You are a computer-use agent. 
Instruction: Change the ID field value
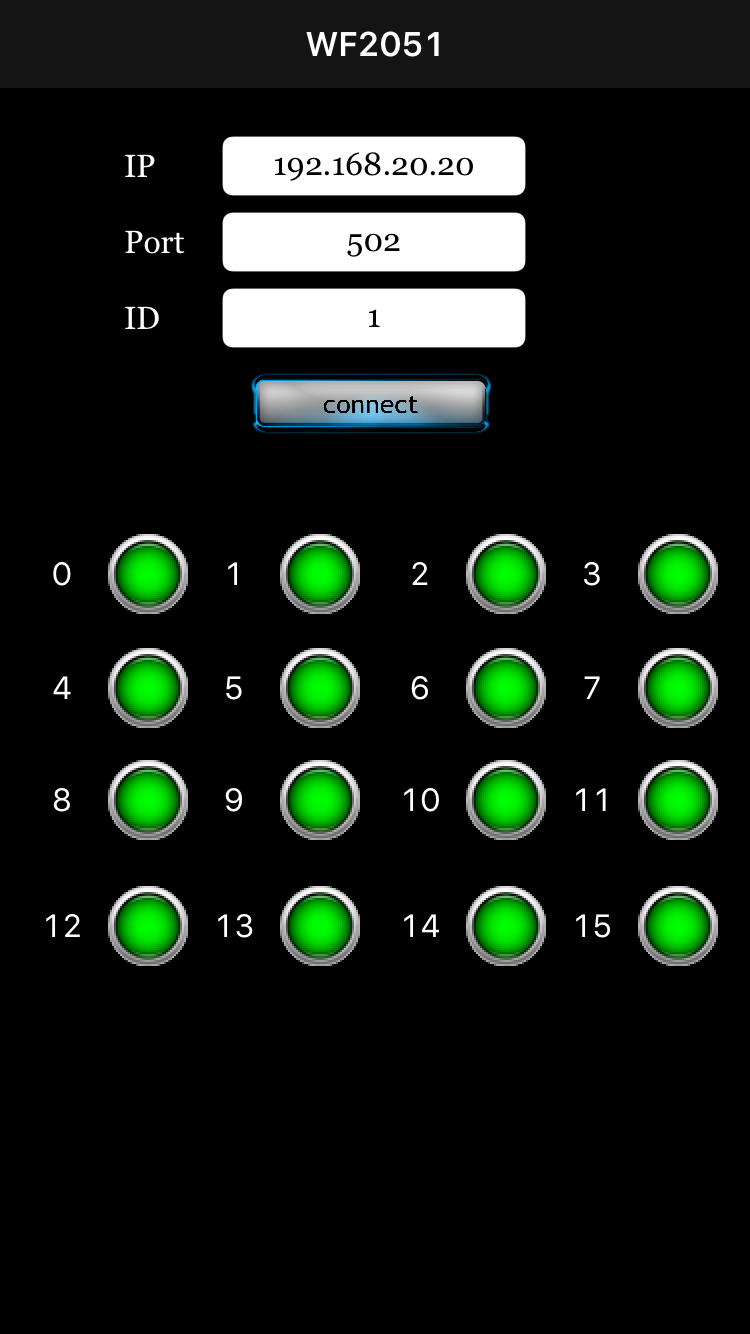(373, 318)
